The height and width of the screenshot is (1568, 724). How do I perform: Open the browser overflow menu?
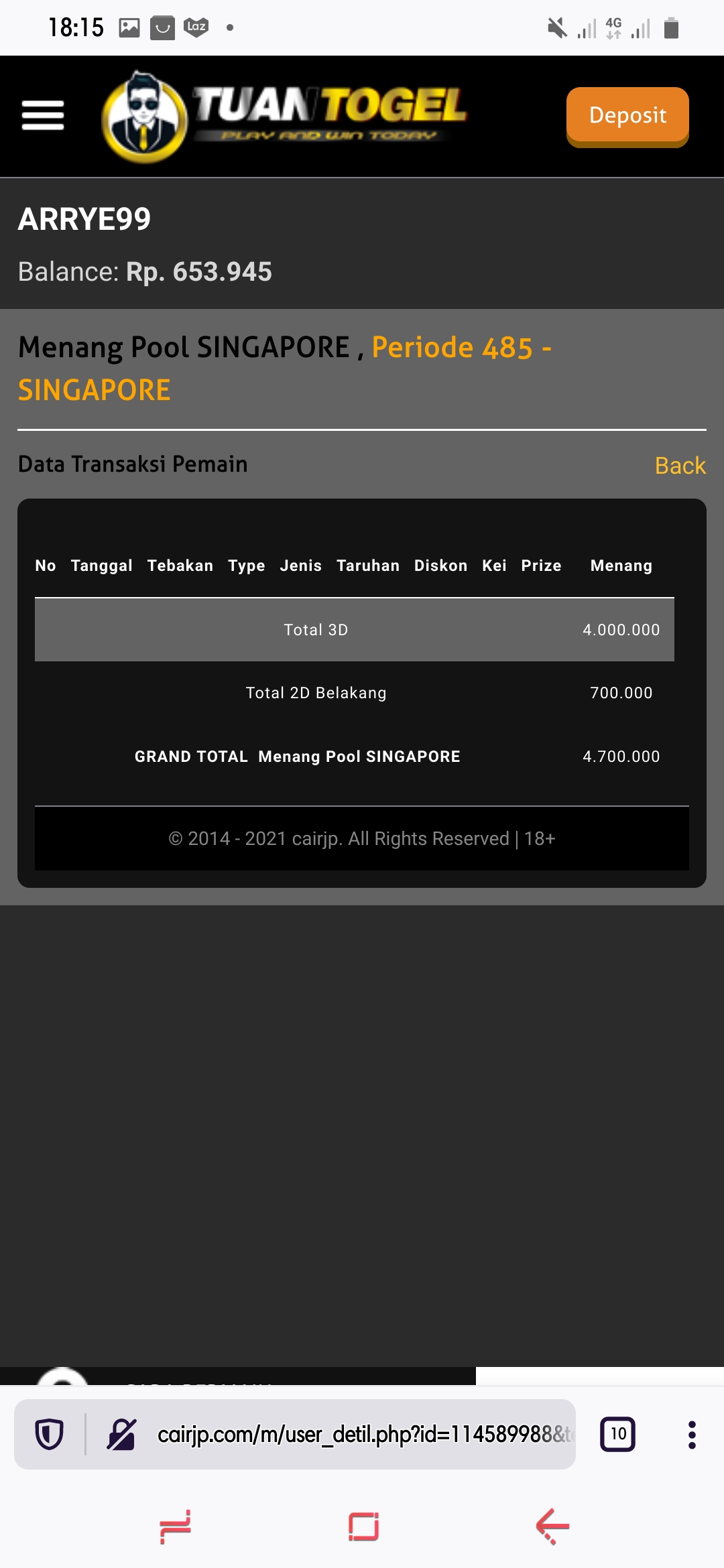[x=692, y=1434]
